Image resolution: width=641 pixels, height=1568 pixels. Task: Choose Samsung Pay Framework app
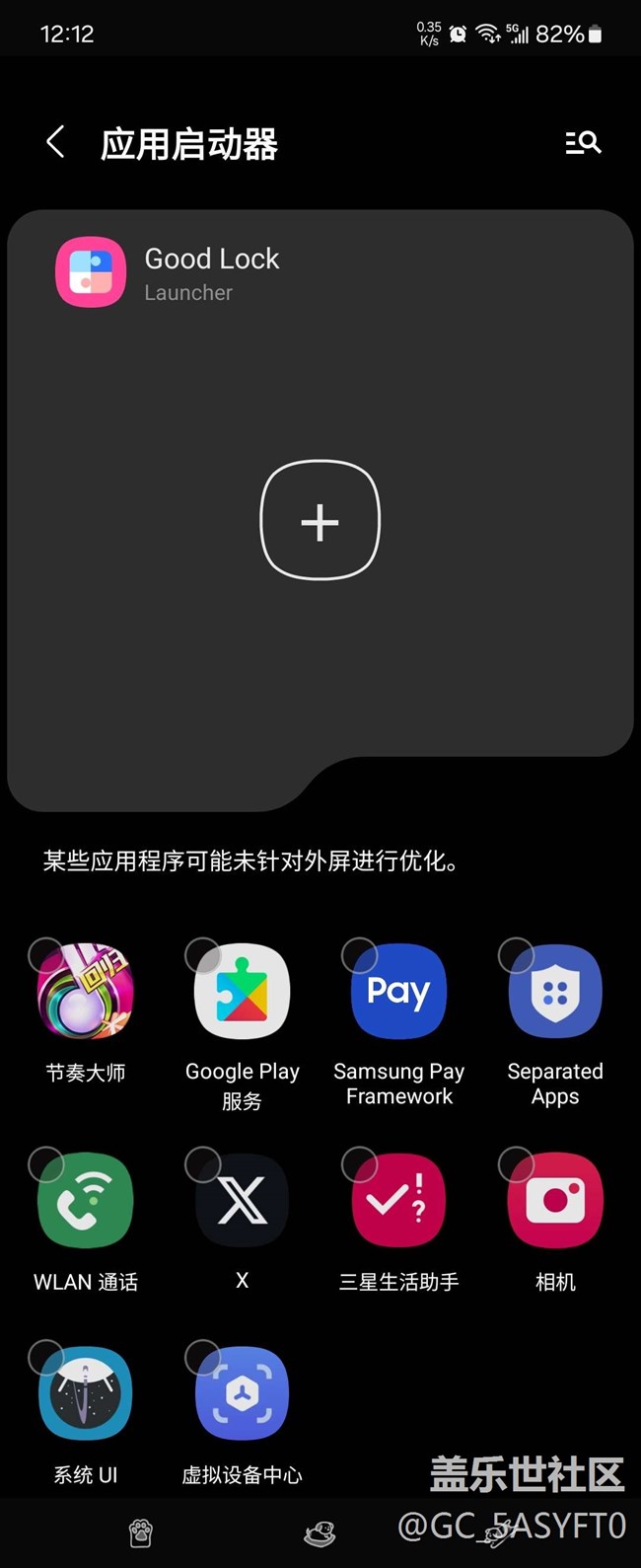pyautogui.click(x=398, y=993)
